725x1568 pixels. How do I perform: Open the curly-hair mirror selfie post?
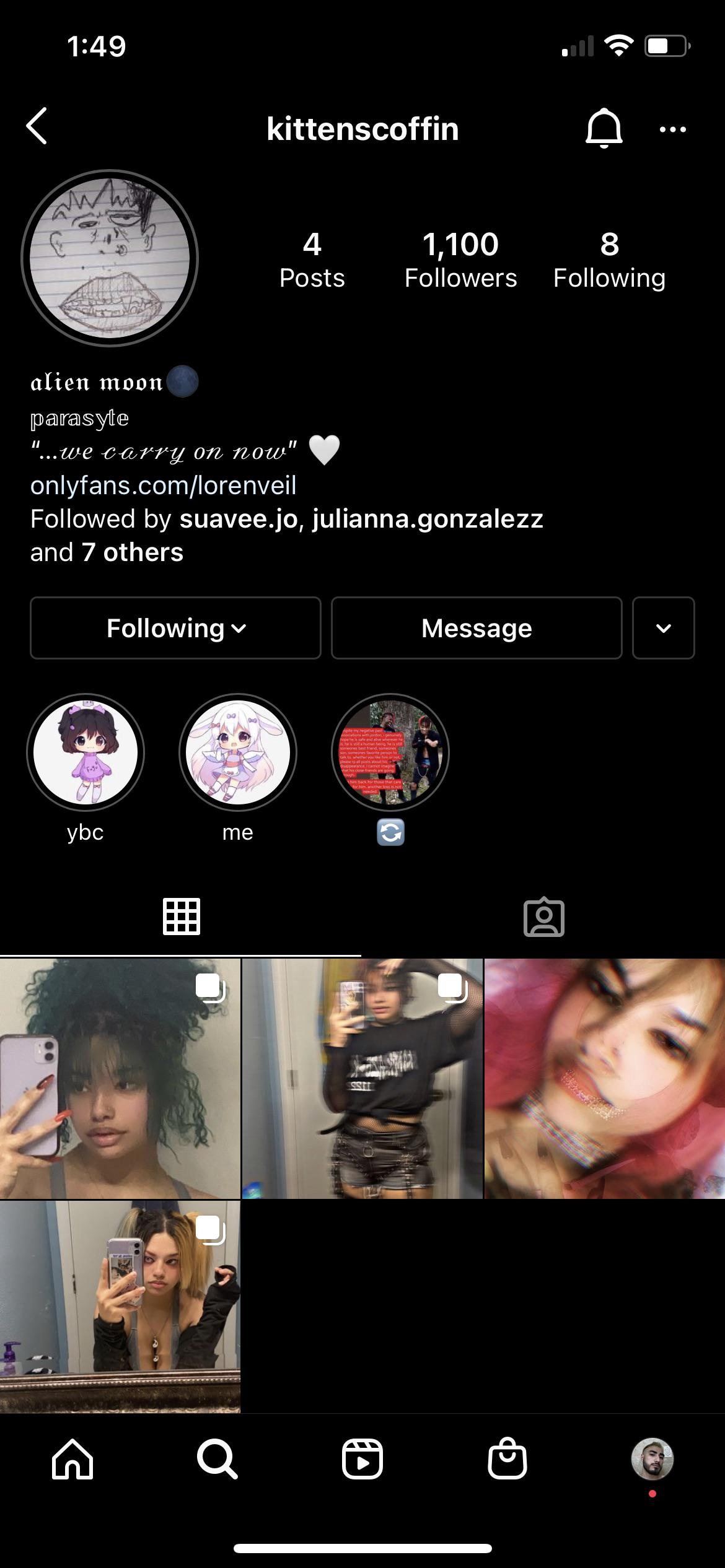pyautogui.click(x=120, y=1078)
